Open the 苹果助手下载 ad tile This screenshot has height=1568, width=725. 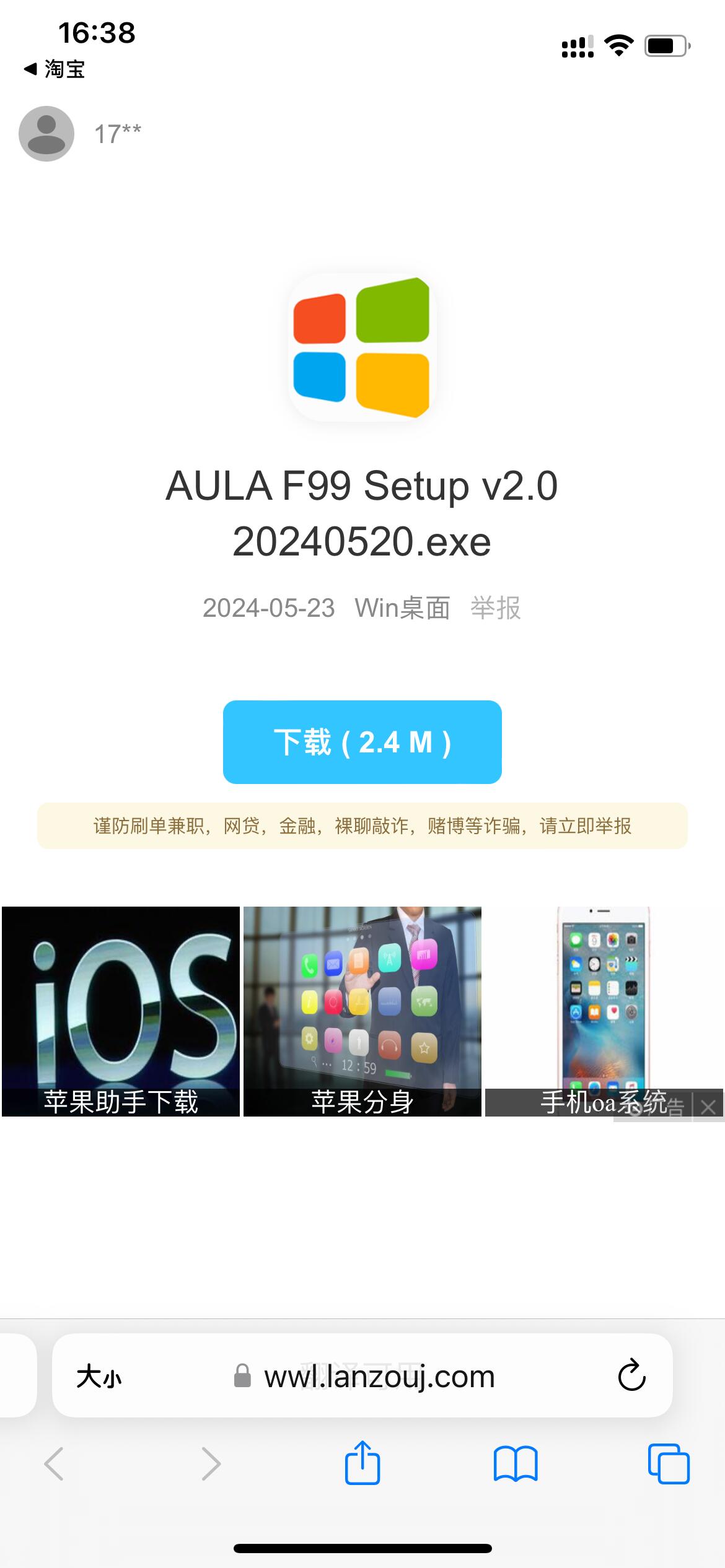pyautogui.click(x=121, y=1011)
